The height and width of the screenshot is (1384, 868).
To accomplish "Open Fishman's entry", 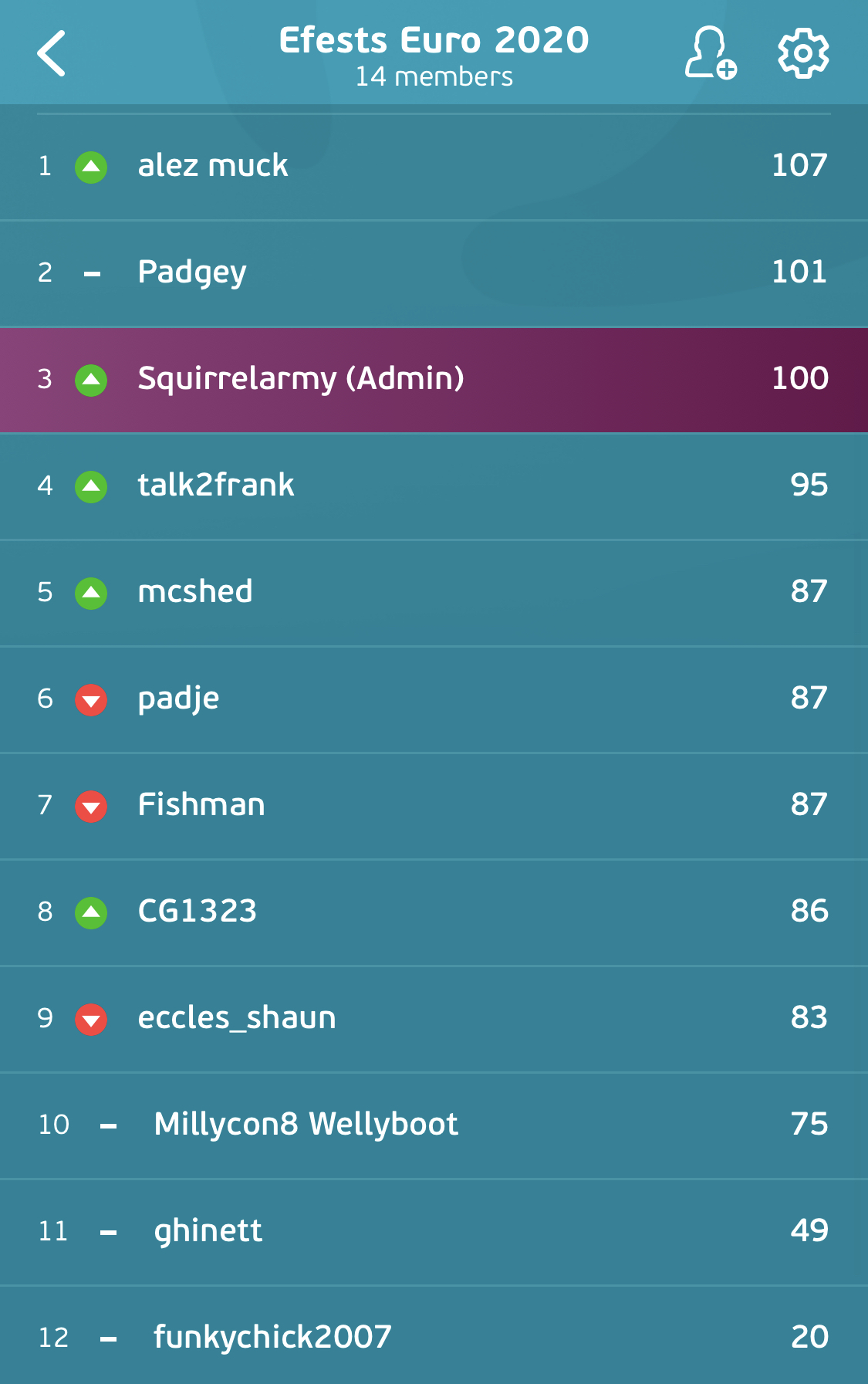I will [434, 806].
